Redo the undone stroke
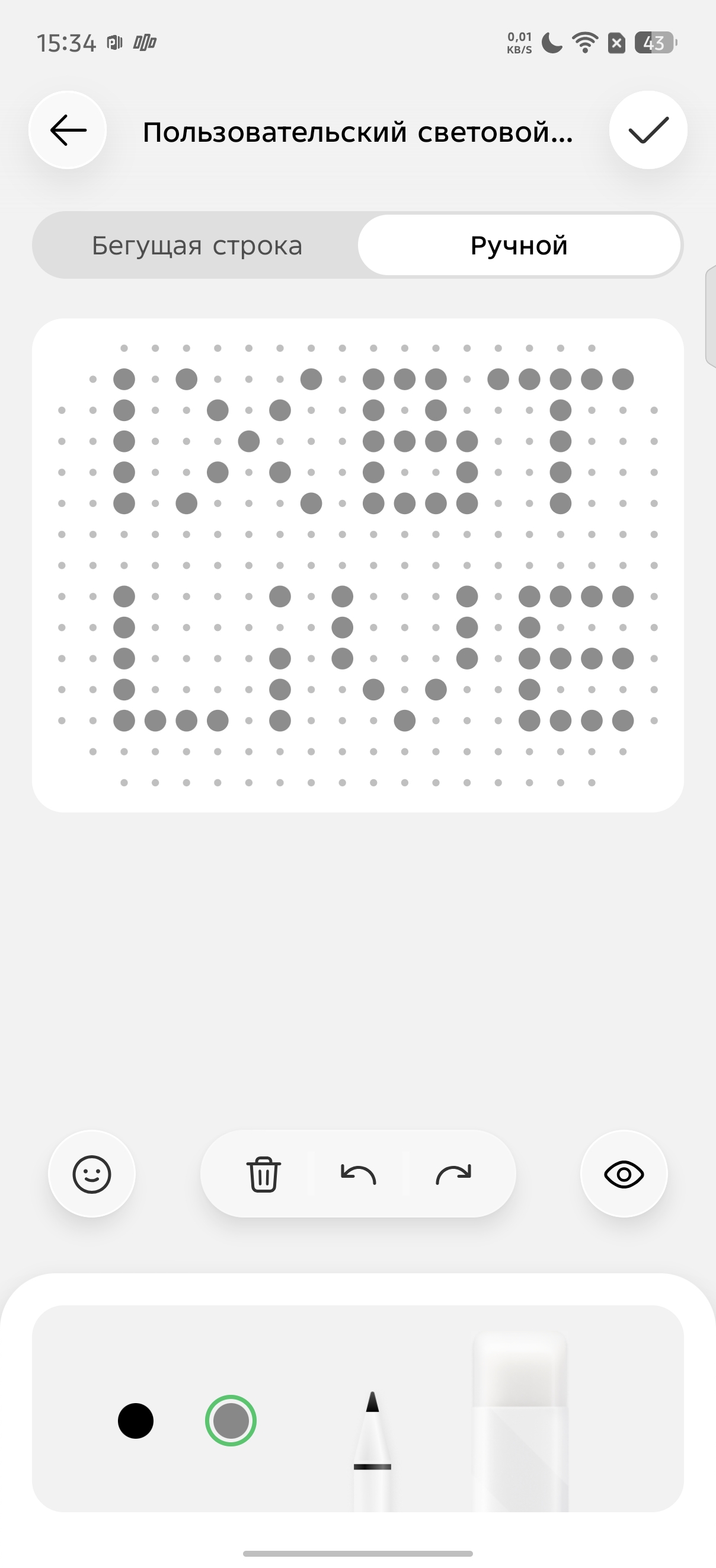Viewport: 716px width, 1568px height. click(x=453, y=1174)
